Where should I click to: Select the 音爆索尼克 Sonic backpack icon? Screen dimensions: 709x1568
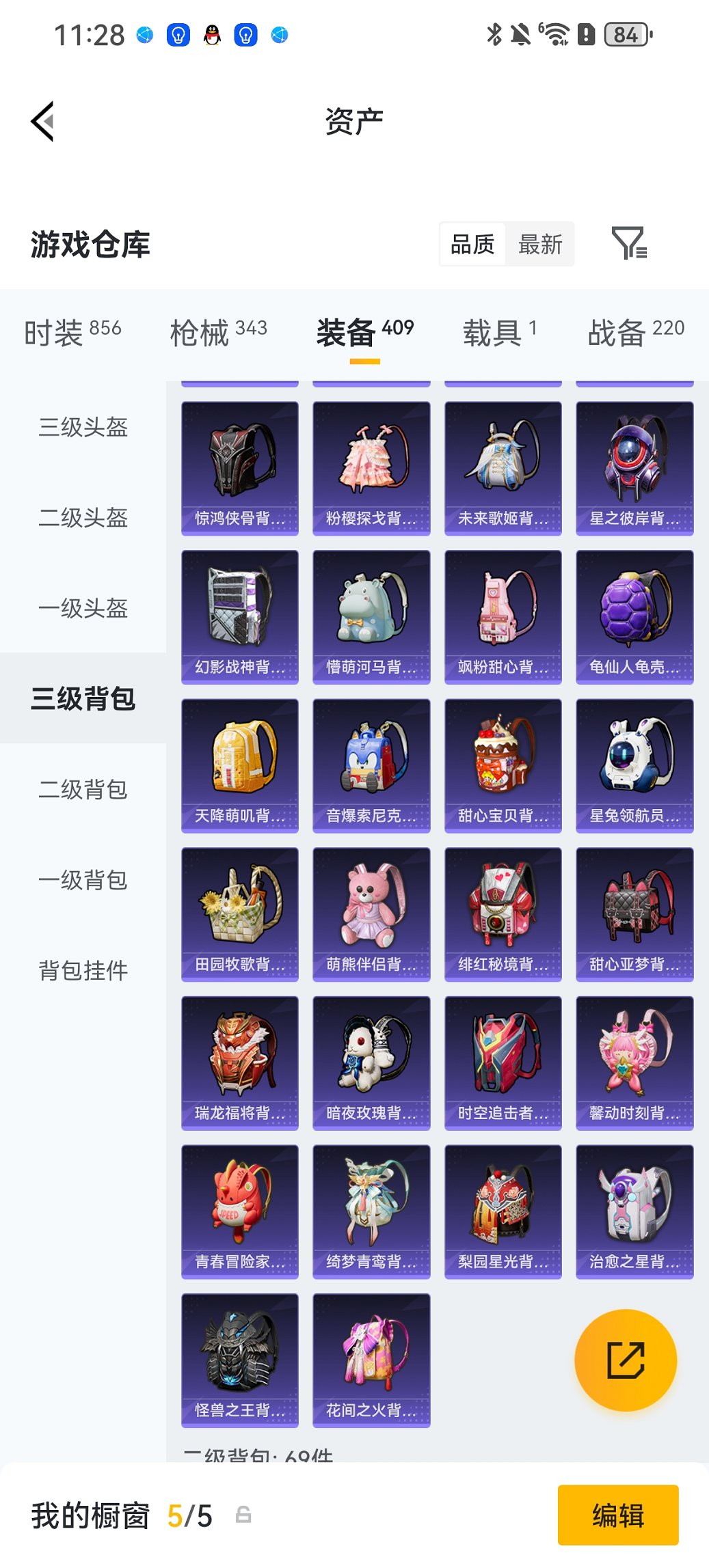(371, 765)
